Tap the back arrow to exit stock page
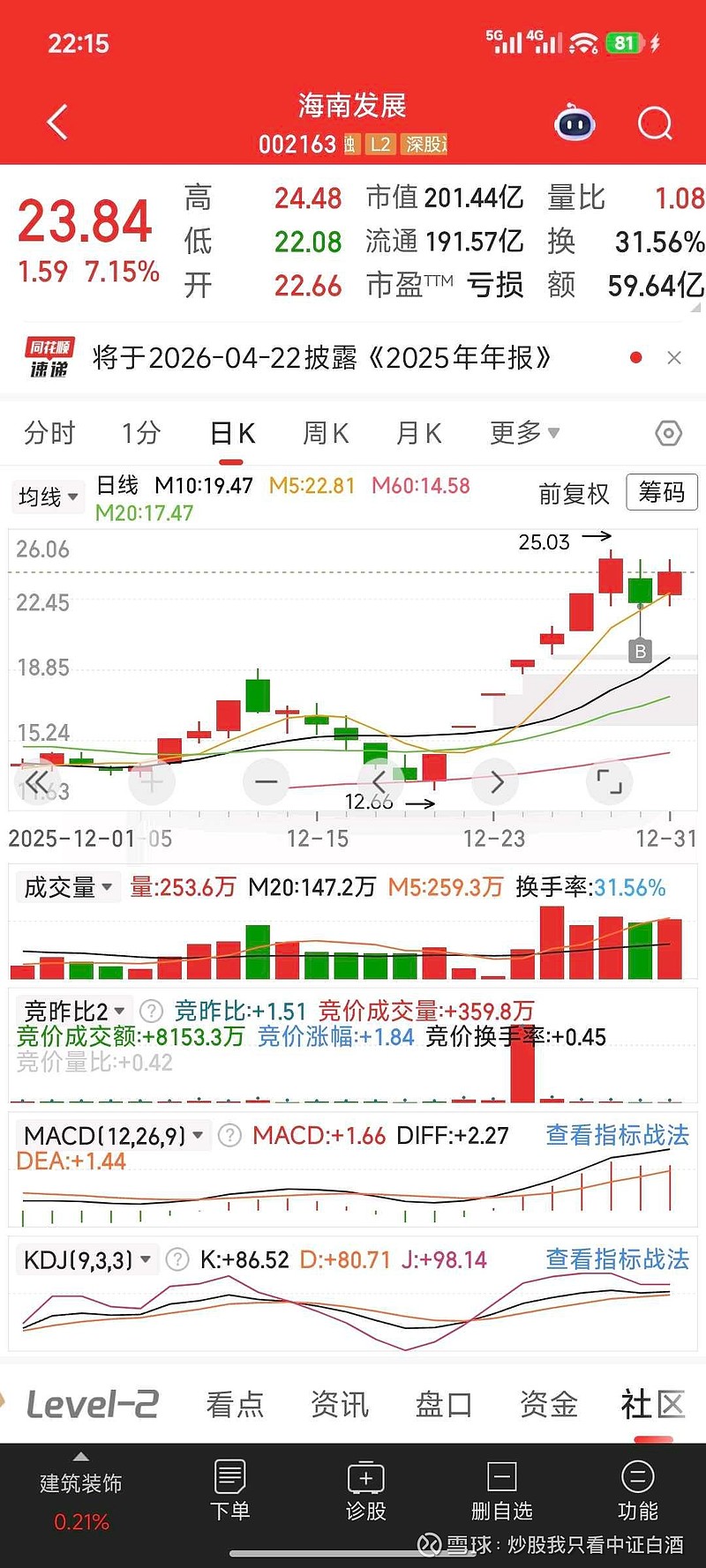Screen dimensions: 706x1568 (x=57, y=122)
